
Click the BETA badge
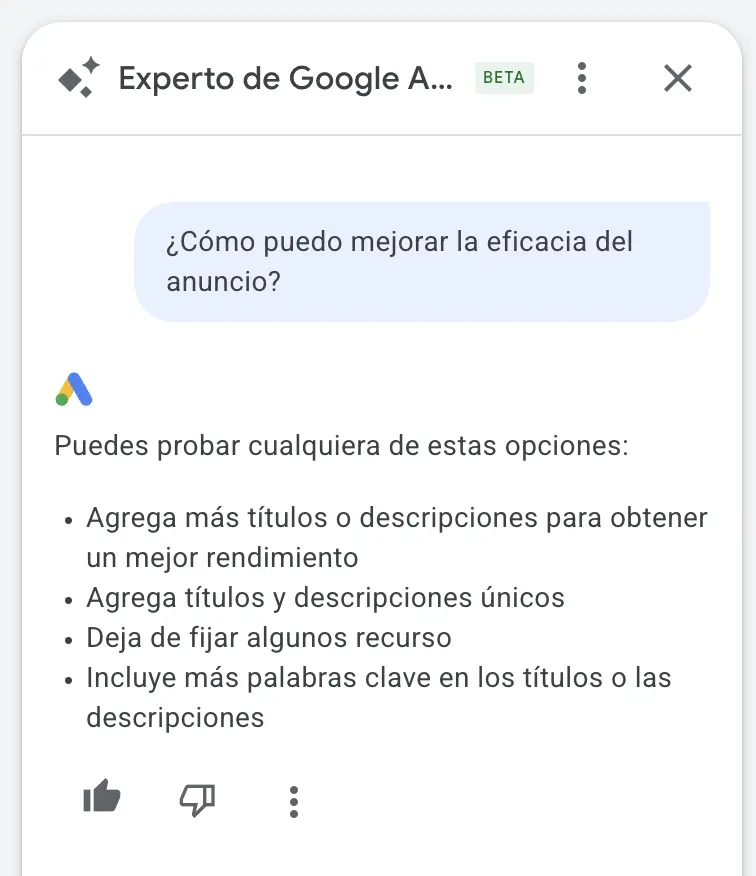tap(504, 77)
